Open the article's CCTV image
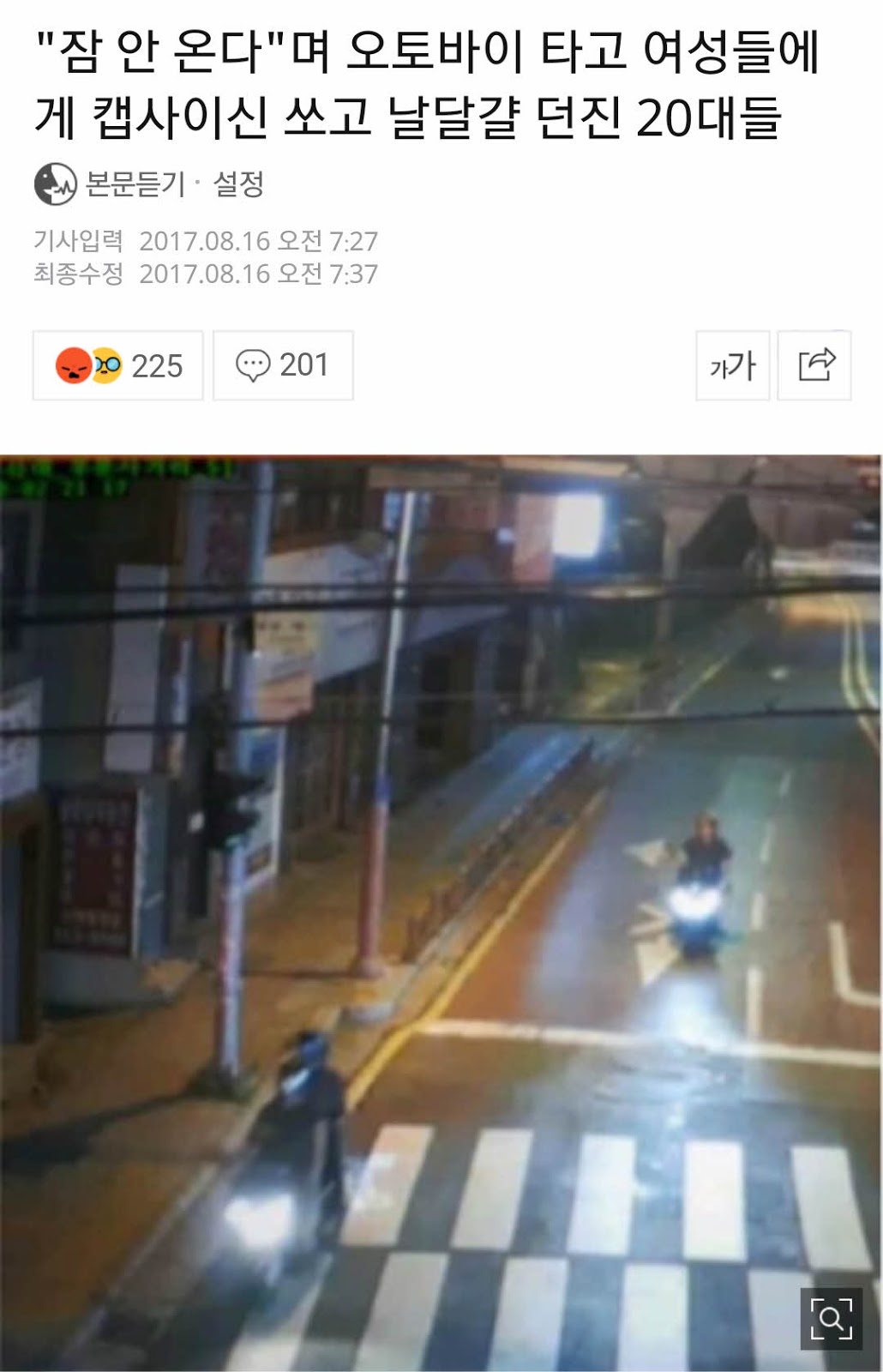This screenshot has width=883, height=1372. click(441, 909)
